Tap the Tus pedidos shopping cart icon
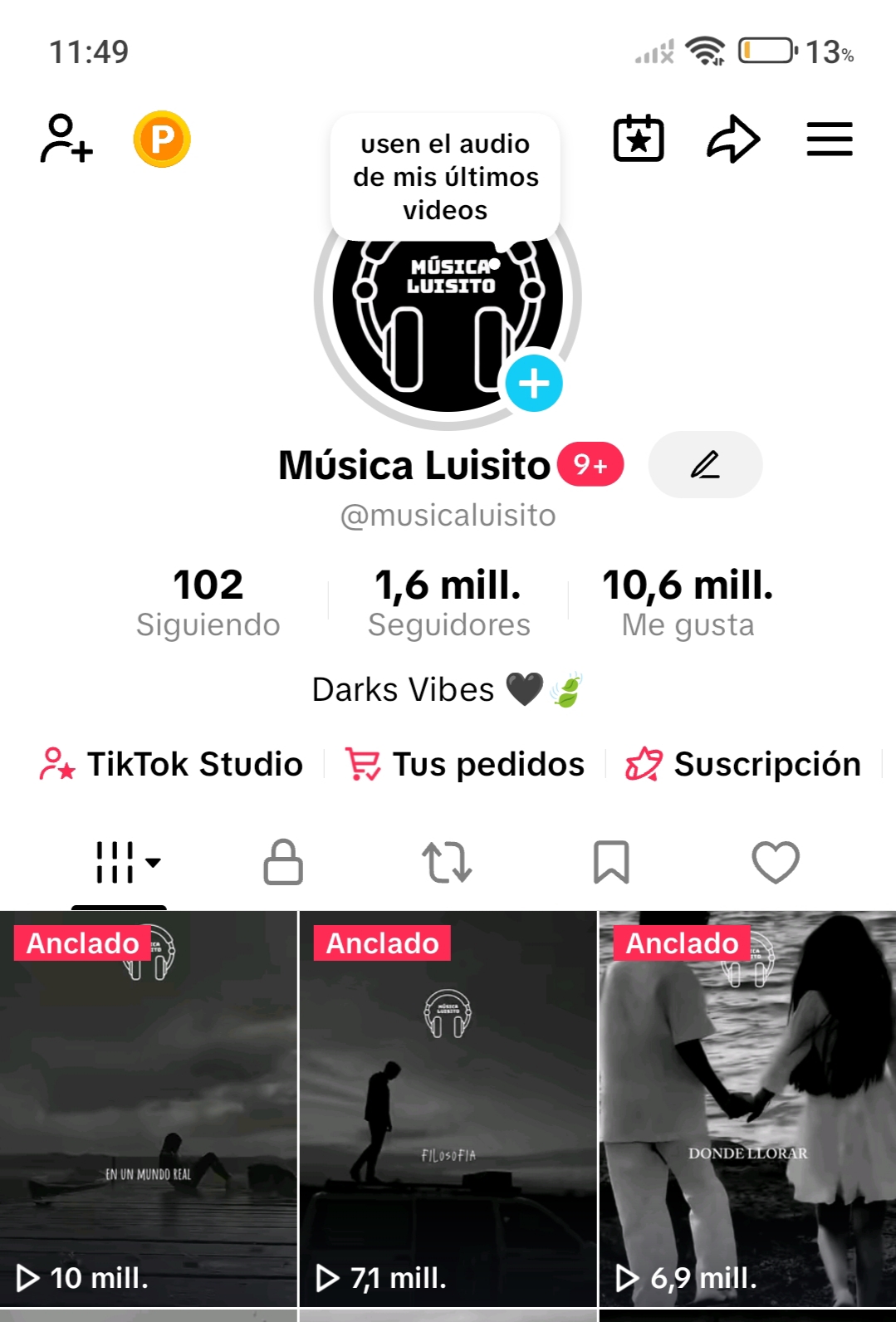The width and height of the screenshot is (896, 1322). (x=363, y=762)
